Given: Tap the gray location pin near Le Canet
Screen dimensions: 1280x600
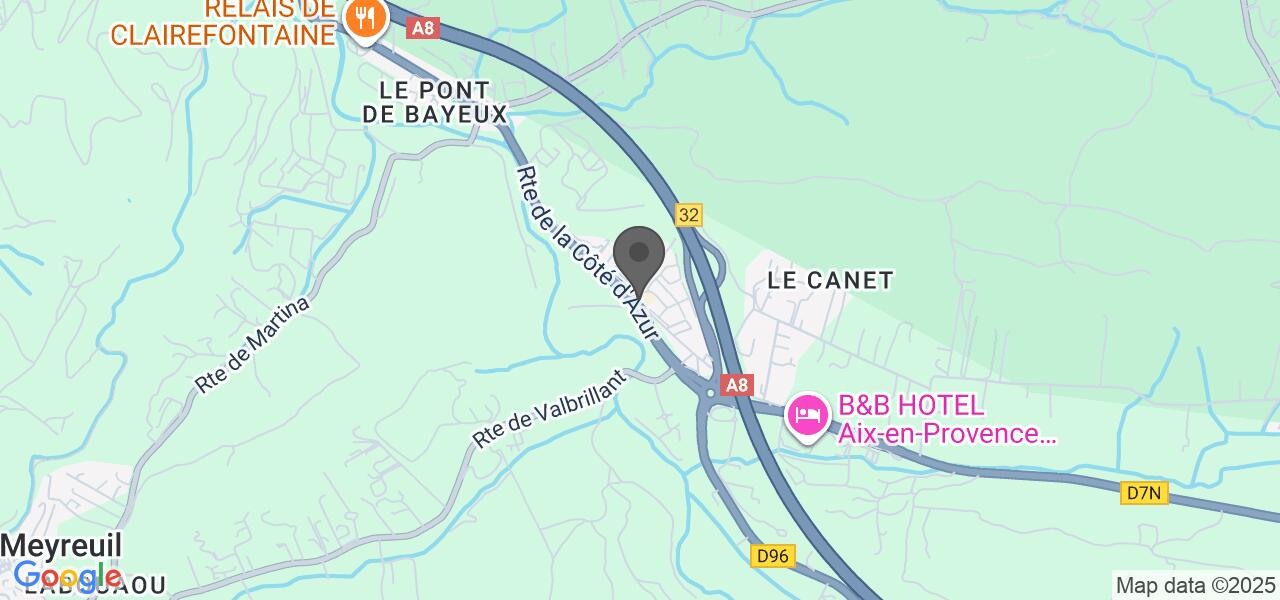Looking at the screenshot, I should click(638, 255).
